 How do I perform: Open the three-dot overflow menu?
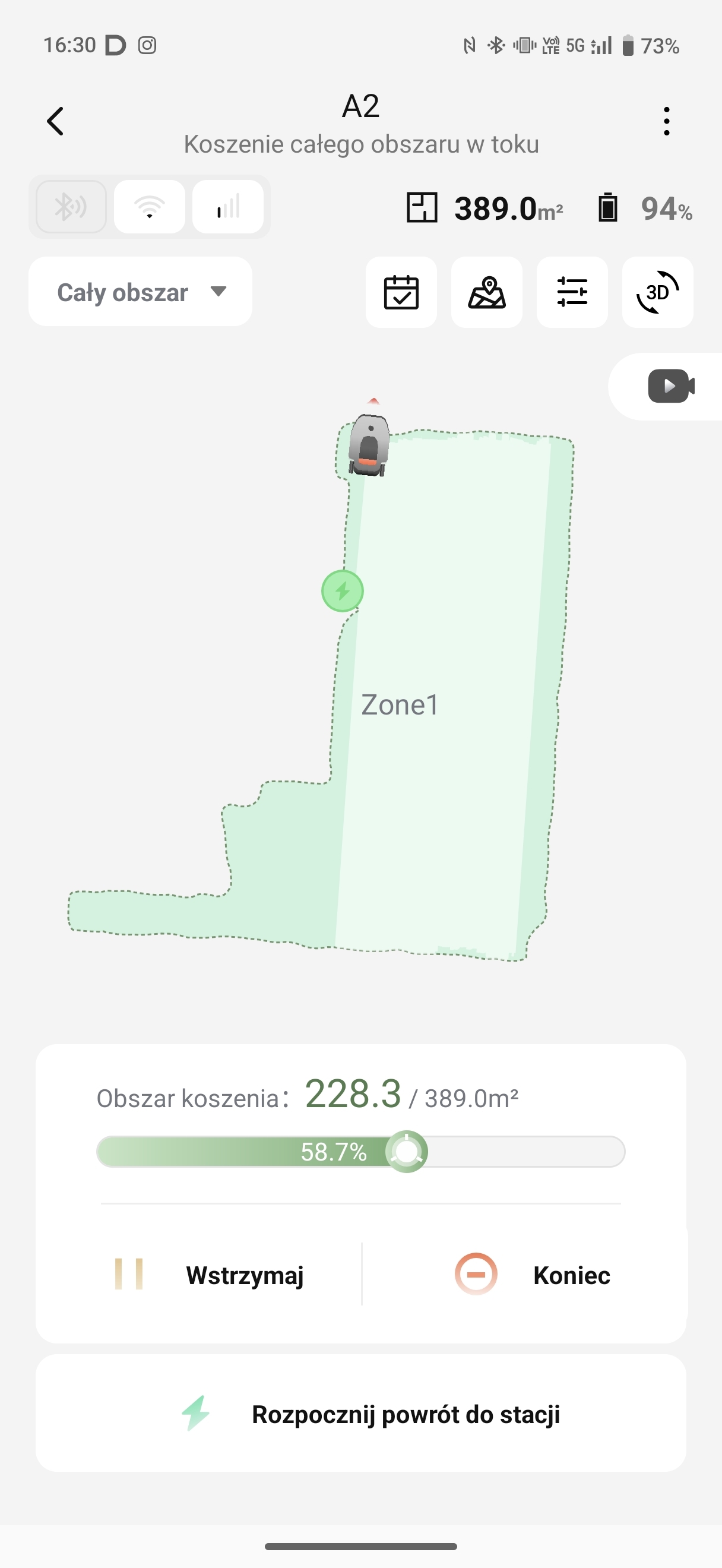coord(667,121)
